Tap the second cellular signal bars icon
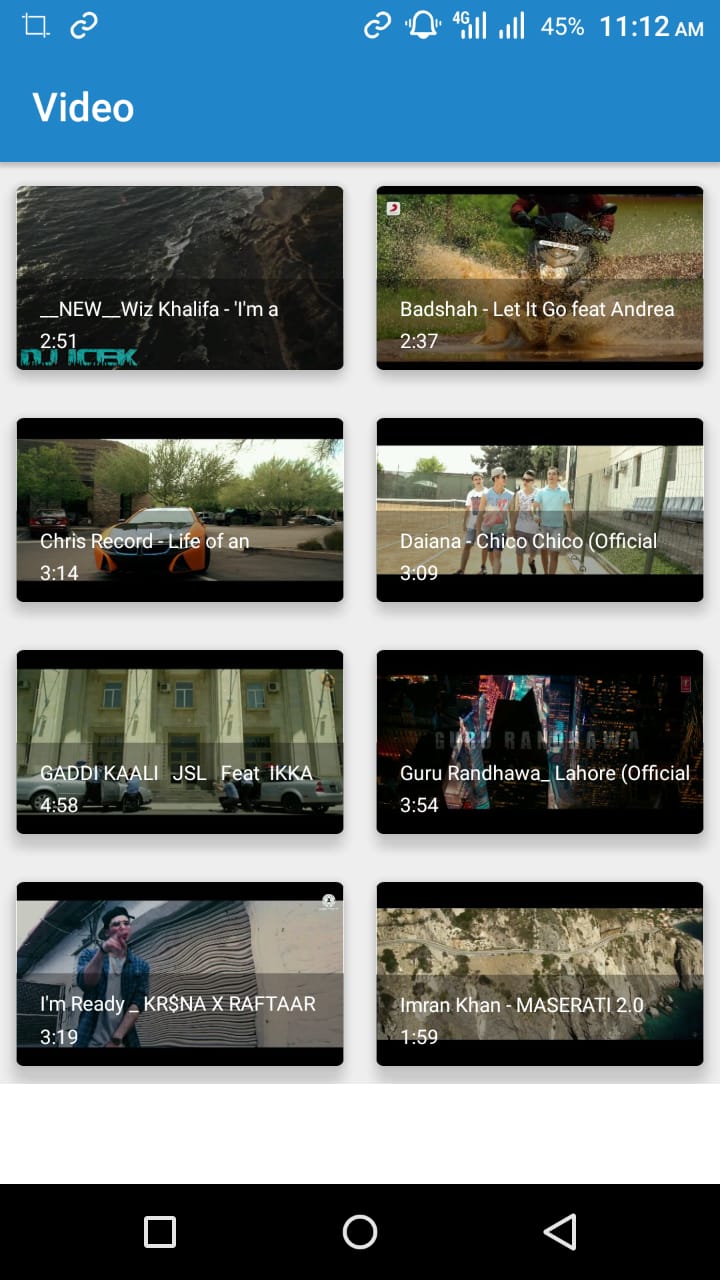This screenshot has width=720, height=1280. click(x=512, y=25)
